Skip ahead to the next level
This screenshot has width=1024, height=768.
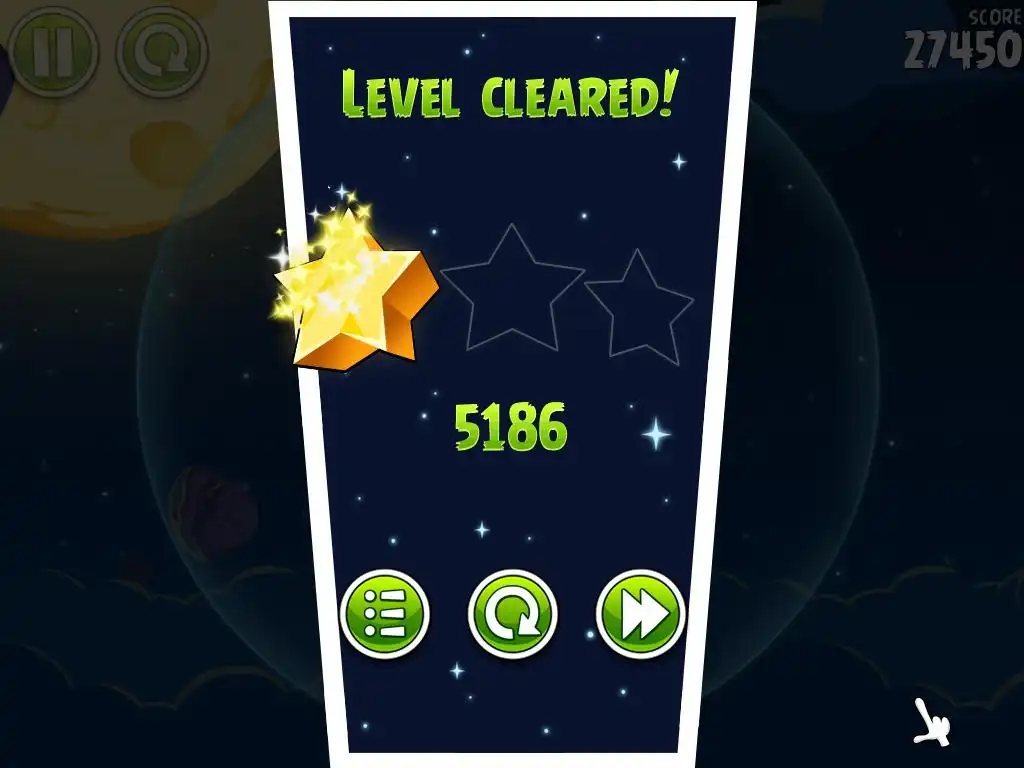640,614
